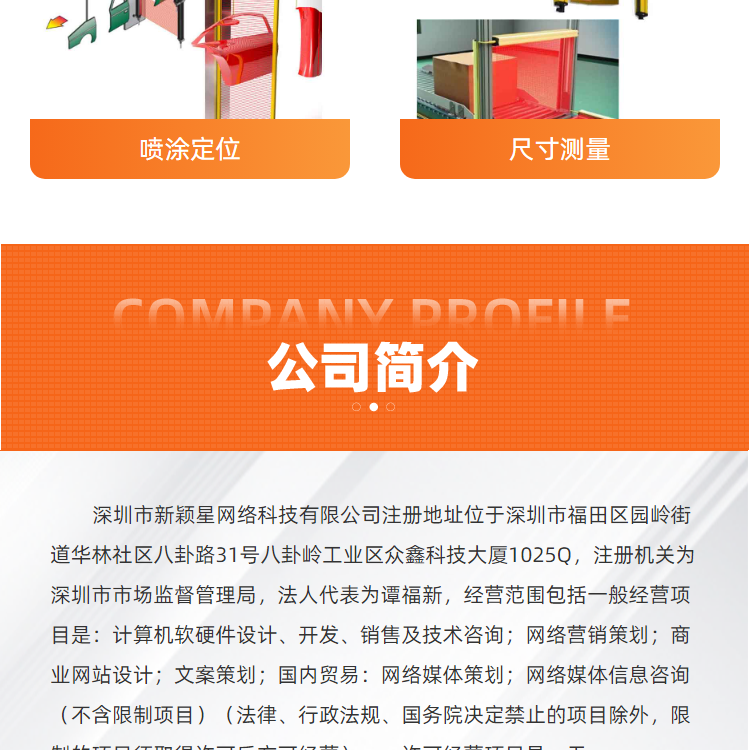
Task: Open the 喷涂定位 application card
Action: pyautogui.click(x=190, y=148)
